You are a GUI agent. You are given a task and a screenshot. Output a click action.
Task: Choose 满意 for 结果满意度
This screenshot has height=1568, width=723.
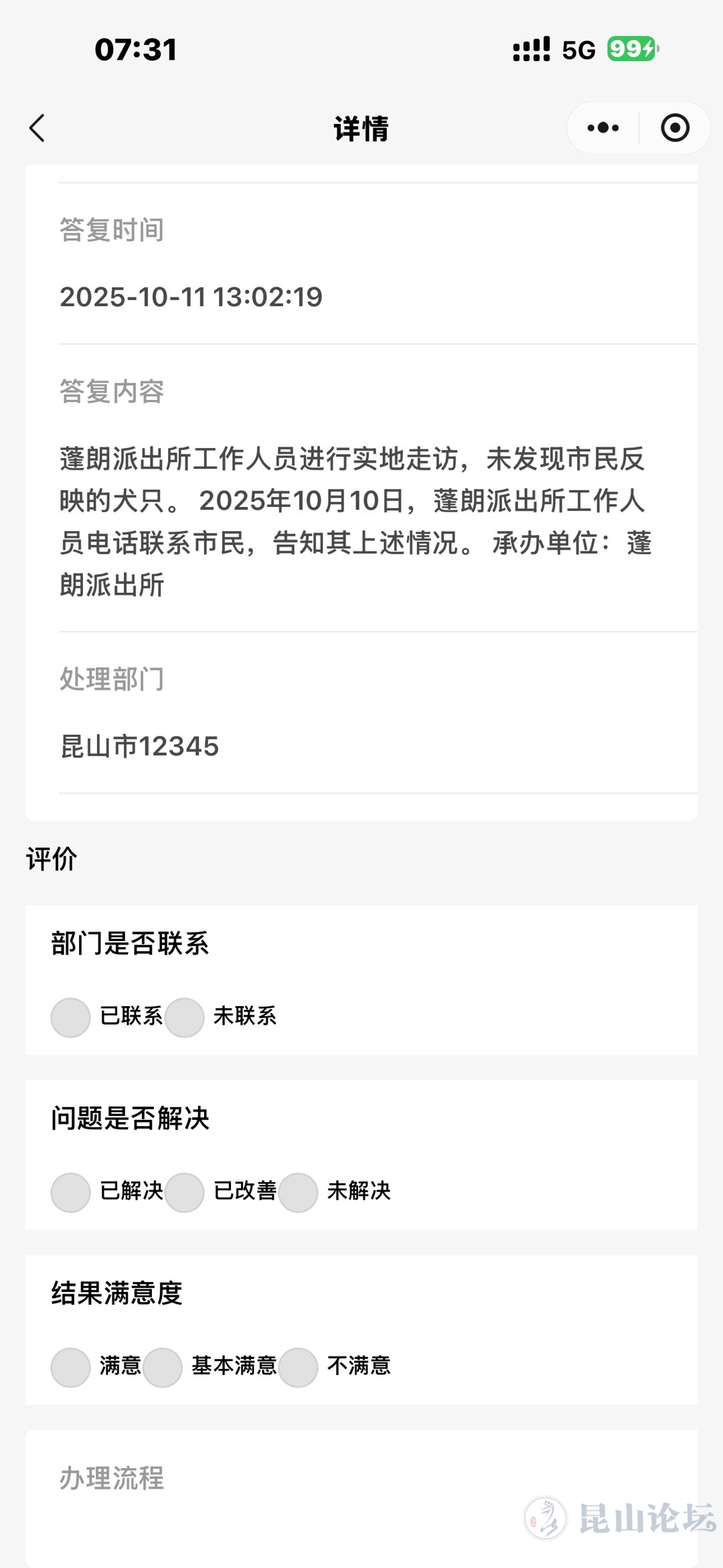(71, 1367)
